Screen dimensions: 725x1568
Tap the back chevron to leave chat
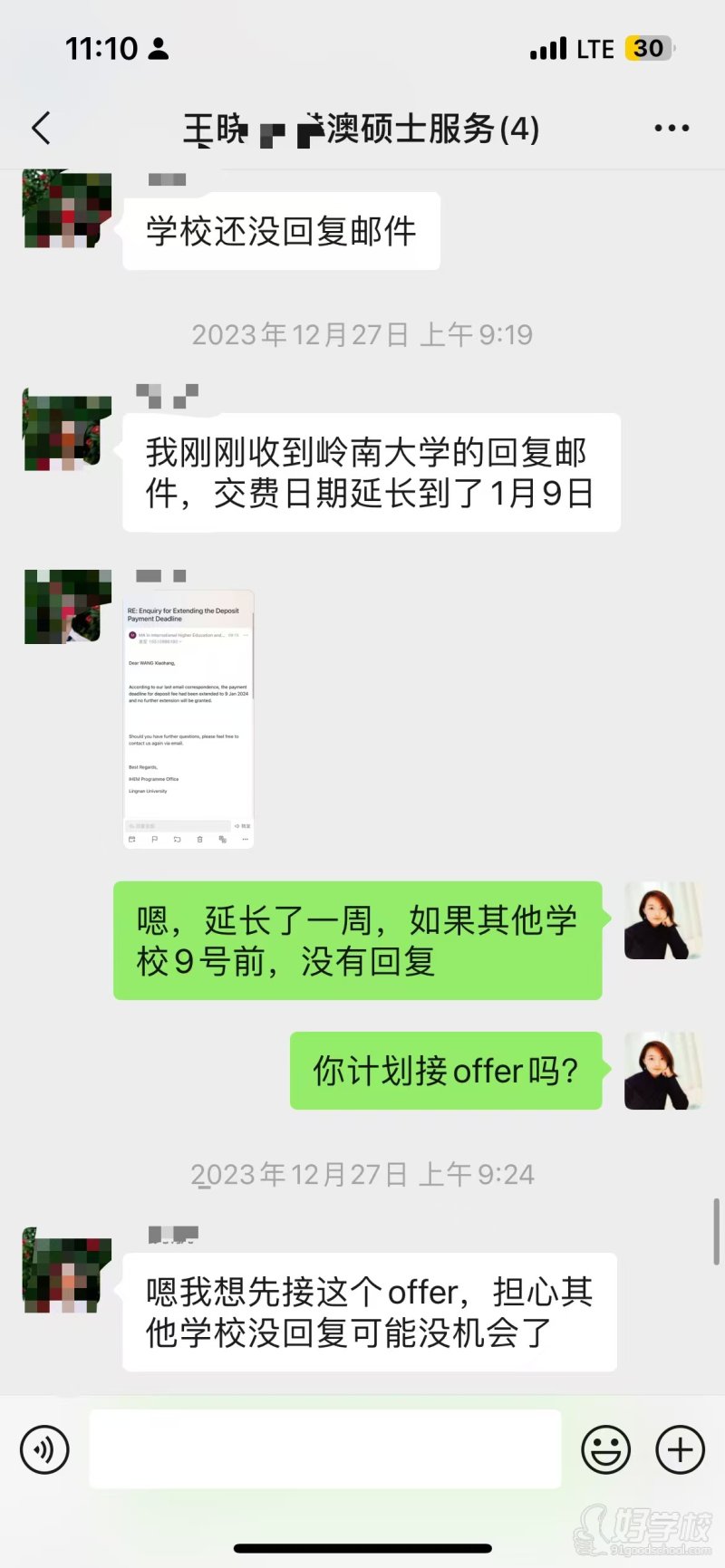(x=40, y=128)
